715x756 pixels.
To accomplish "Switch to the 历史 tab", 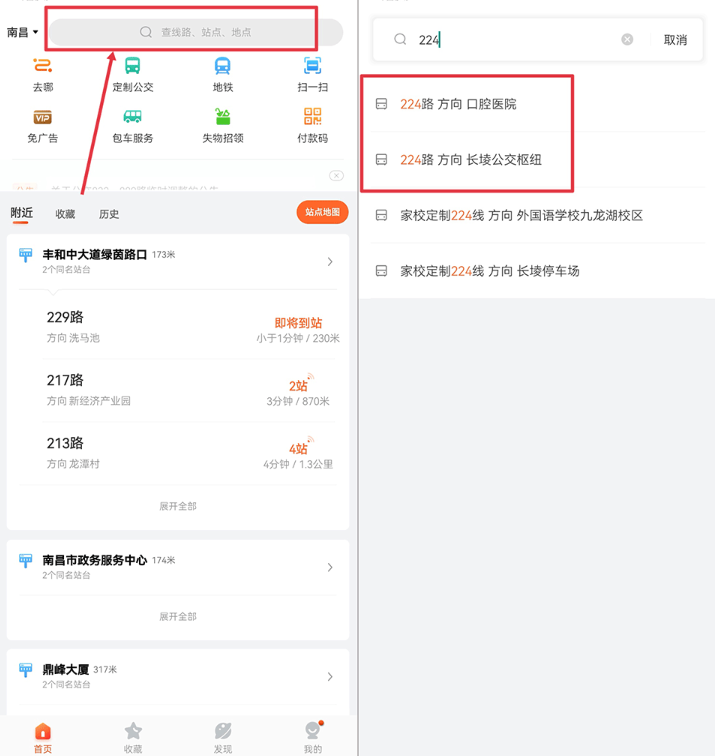I will (109, 214).
